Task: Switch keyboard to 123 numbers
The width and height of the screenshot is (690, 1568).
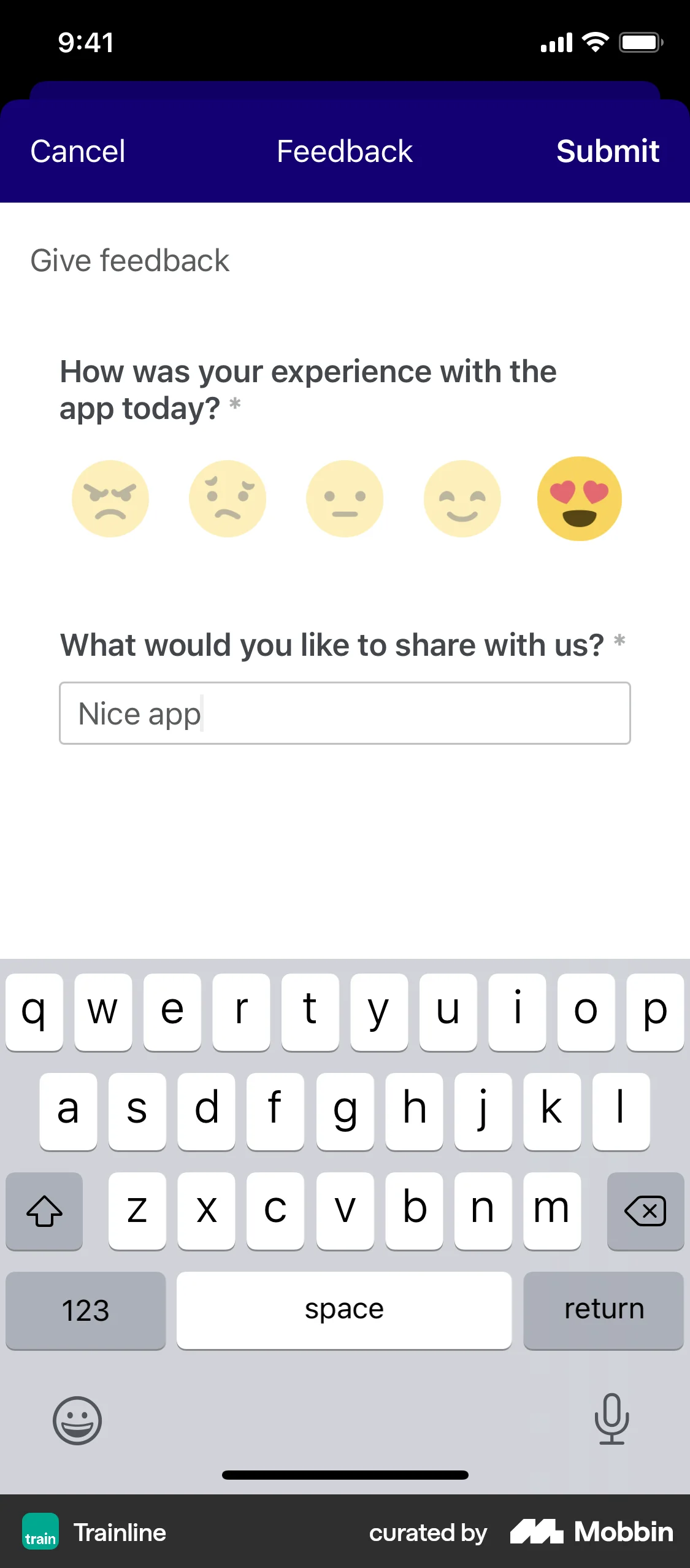Action: (86, 1310)
